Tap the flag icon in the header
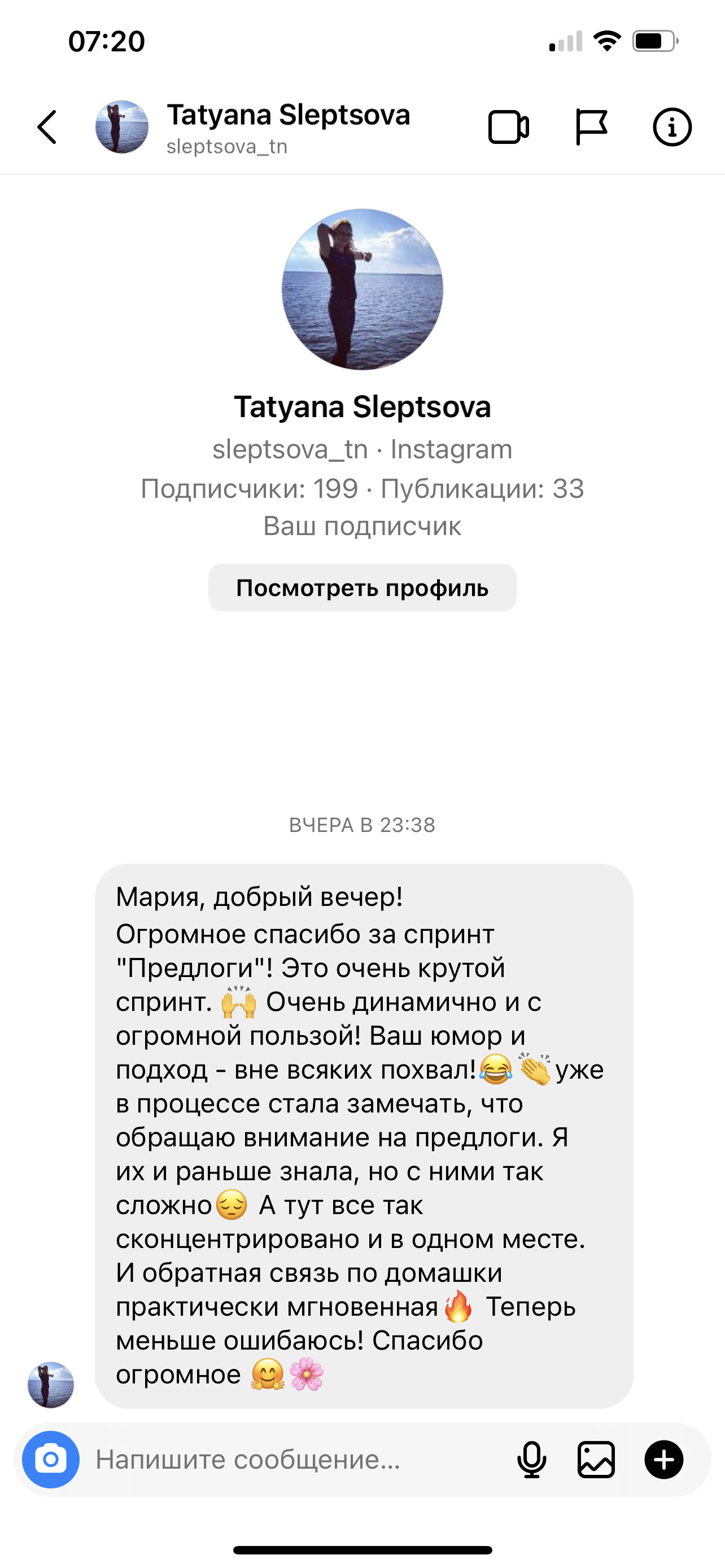 [x=591, y=126]
